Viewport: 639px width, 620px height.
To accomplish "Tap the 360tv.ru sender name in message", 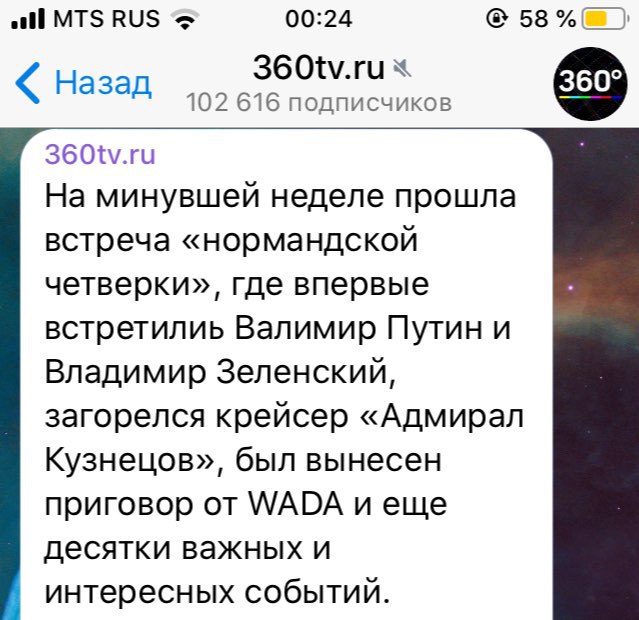I will click(100, 154).
